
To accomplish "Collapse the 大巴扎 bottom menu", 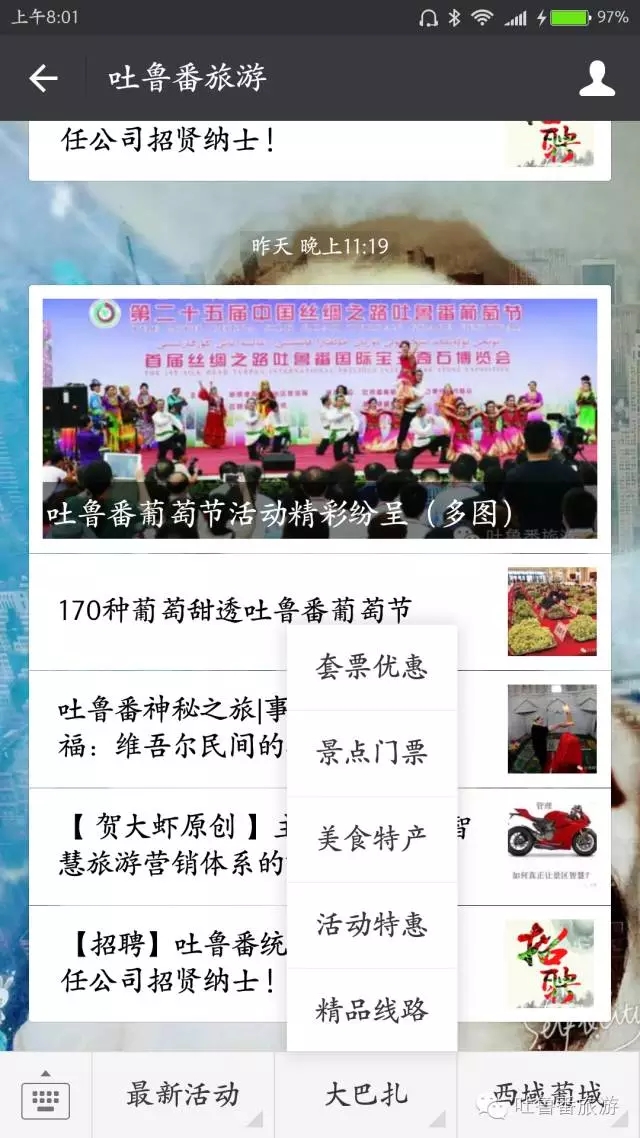I will click(366, 1095).
